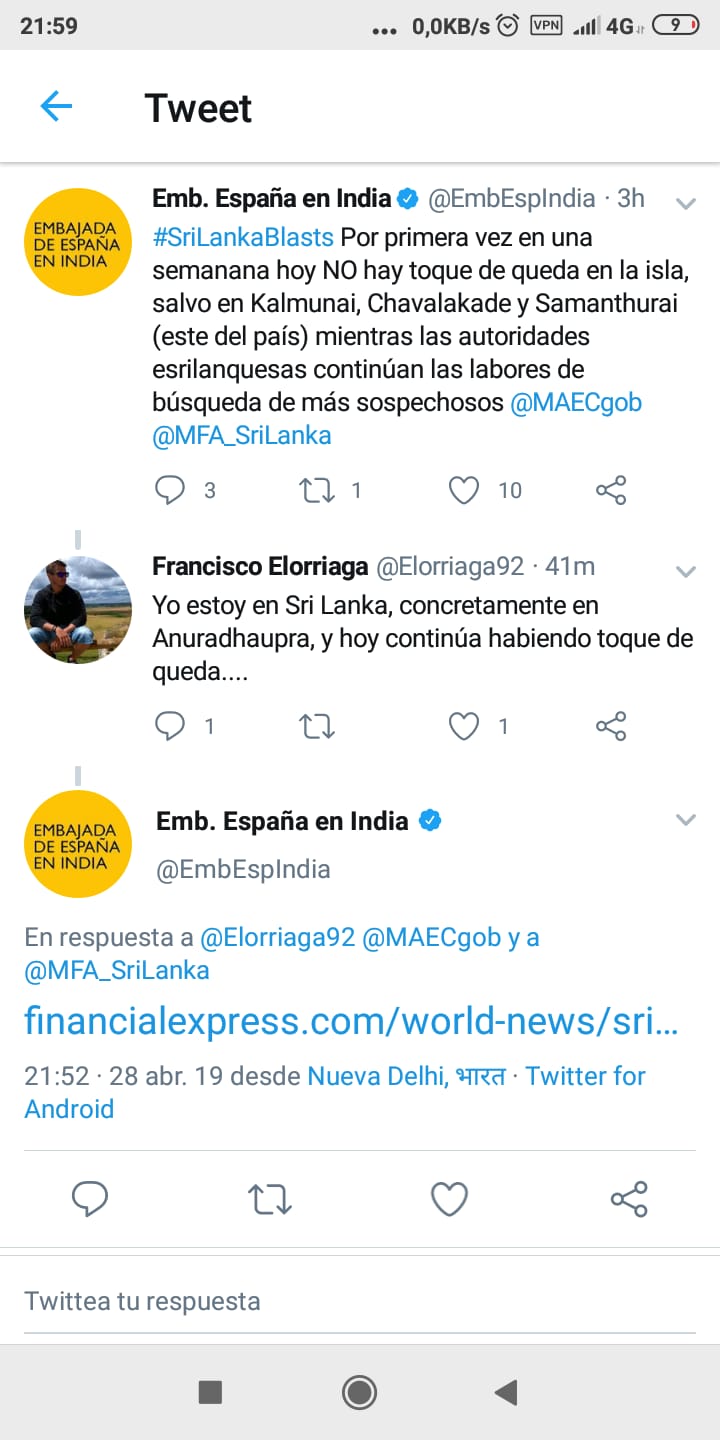Open the Nueva Delhi location link
This screenshot has height=1440, width=720.
(x=377, y=1076)
